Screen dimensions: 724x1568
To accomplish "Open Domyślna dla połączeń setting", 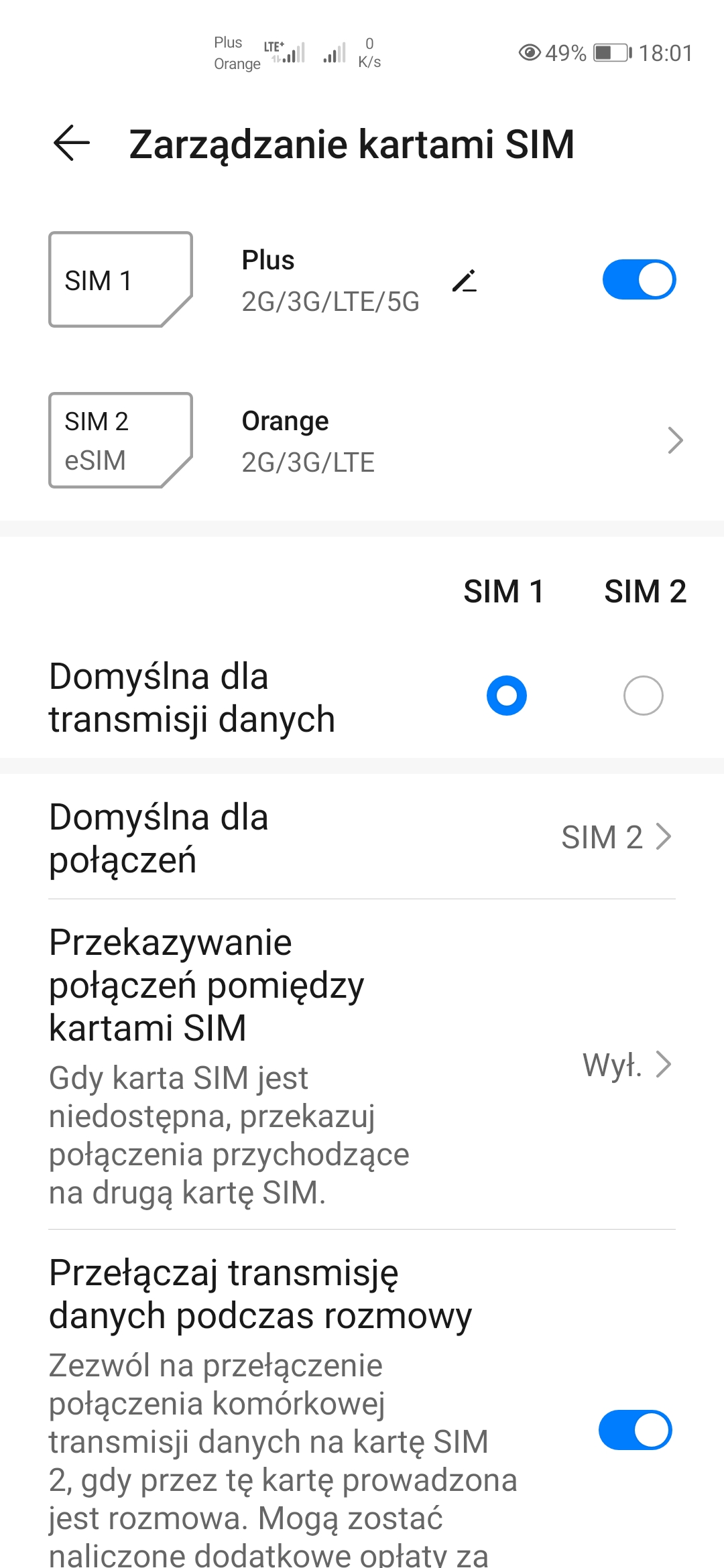I will (362, 837).
